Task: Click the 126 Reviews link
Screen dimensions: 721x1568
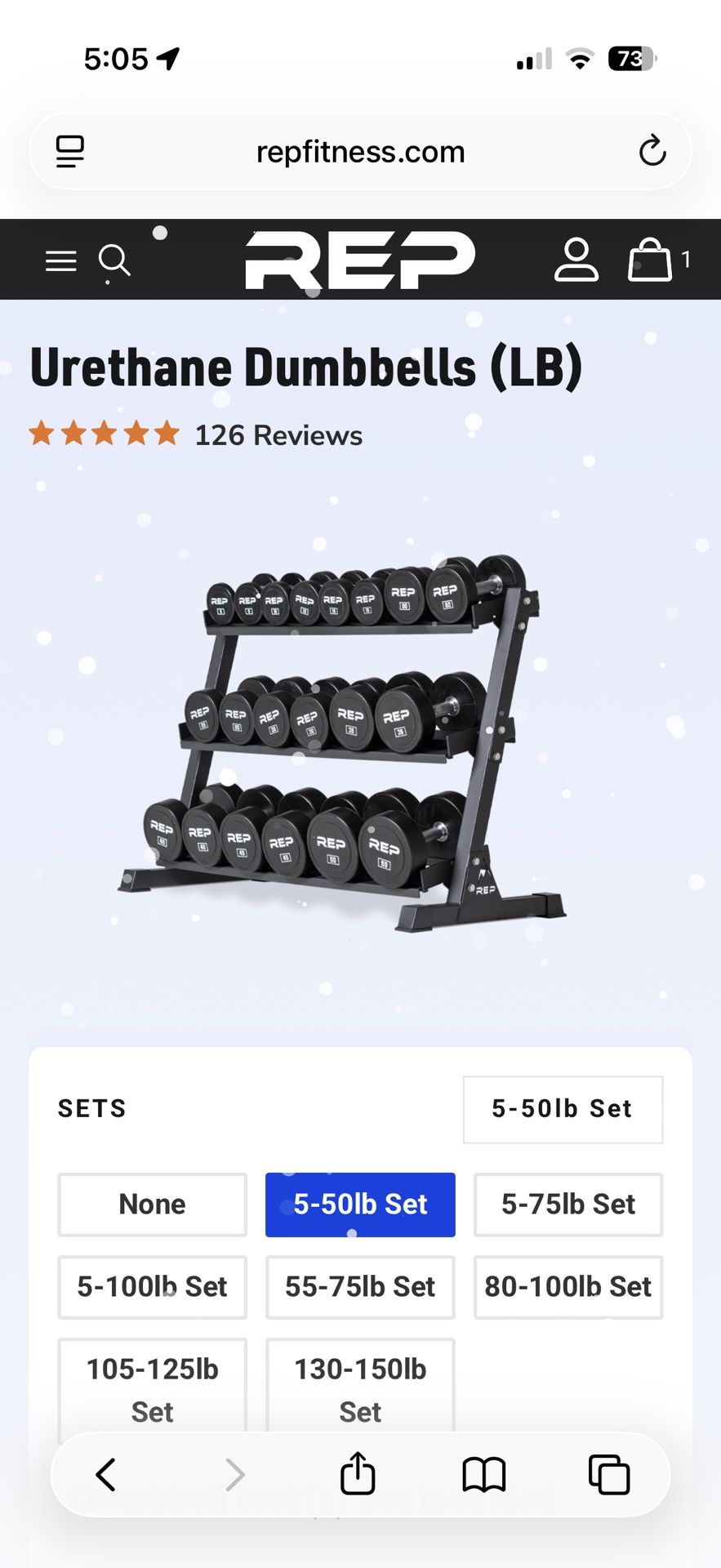Action: (x=278, y=434)
